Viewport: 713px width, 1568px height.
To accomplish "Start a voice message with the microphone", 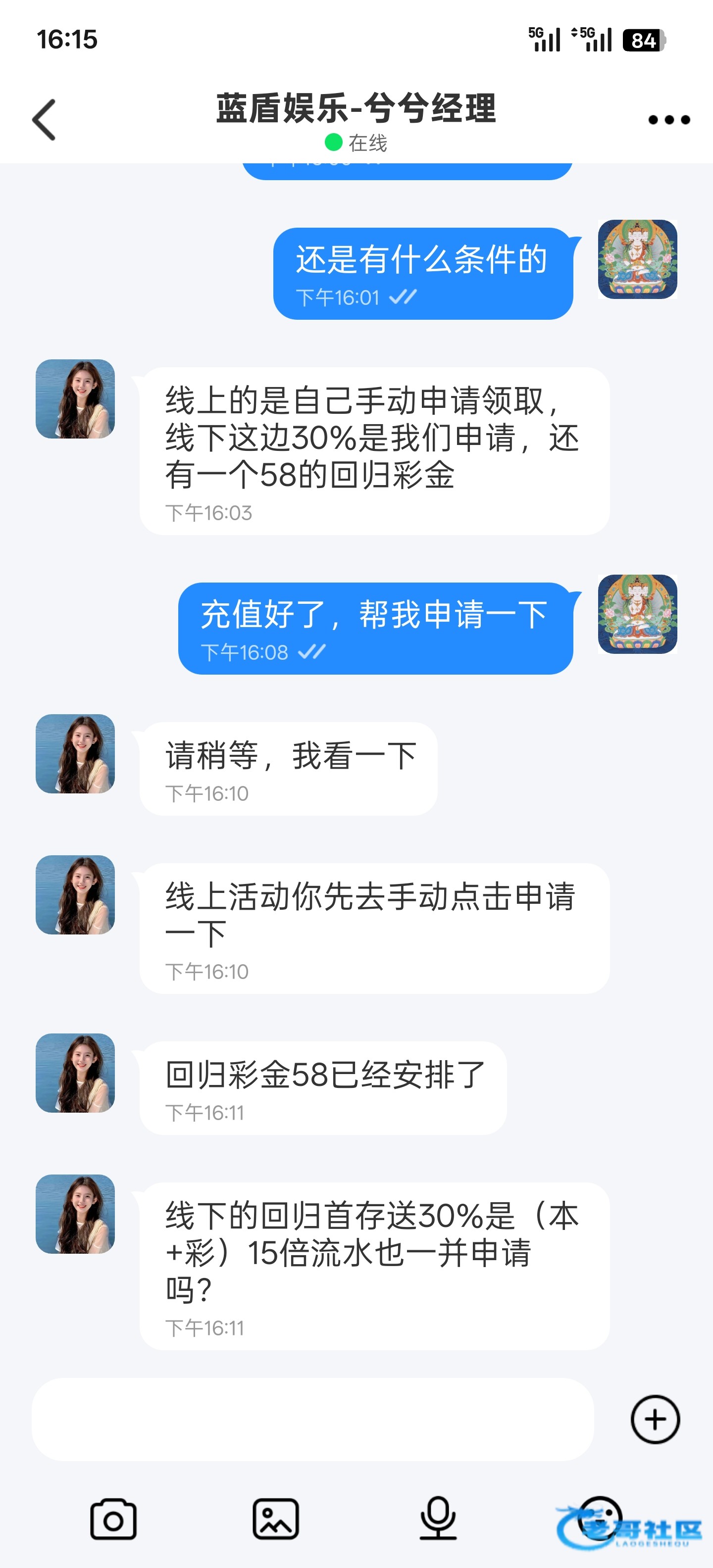I will [438, 1519].
